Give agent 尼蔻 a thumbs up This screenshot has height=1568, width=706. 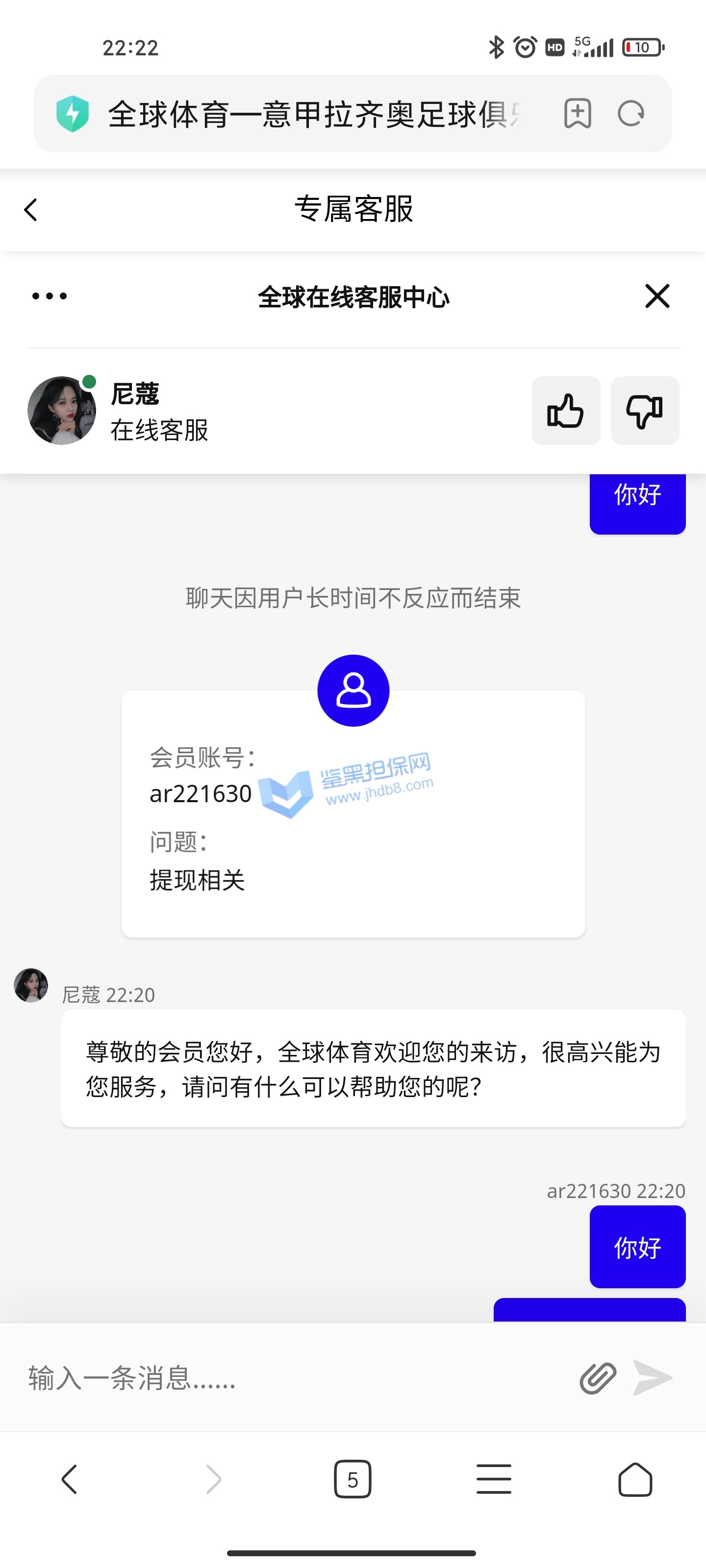click(x=565, y=411)
